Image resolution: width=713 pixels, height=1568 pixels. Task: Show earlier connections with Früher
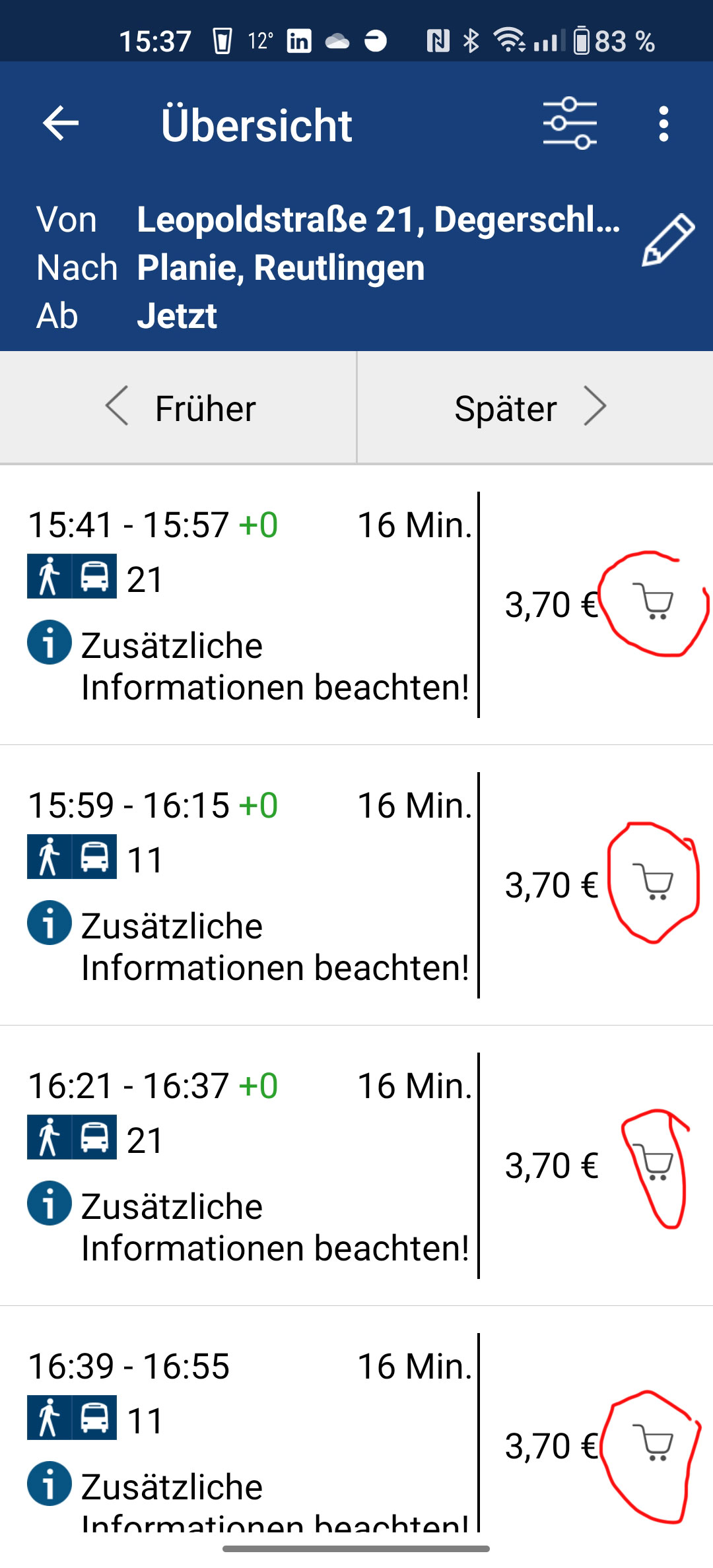point(180,408)
